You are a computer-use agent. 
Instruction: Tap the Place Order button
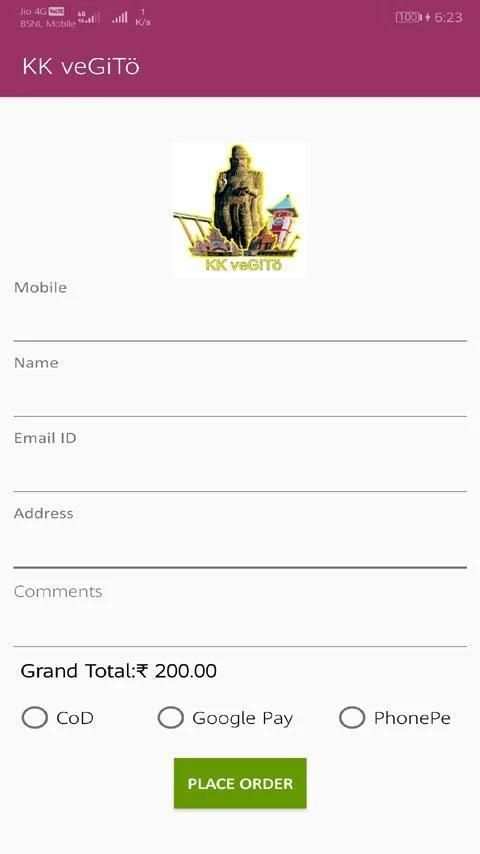click(240, 783)
